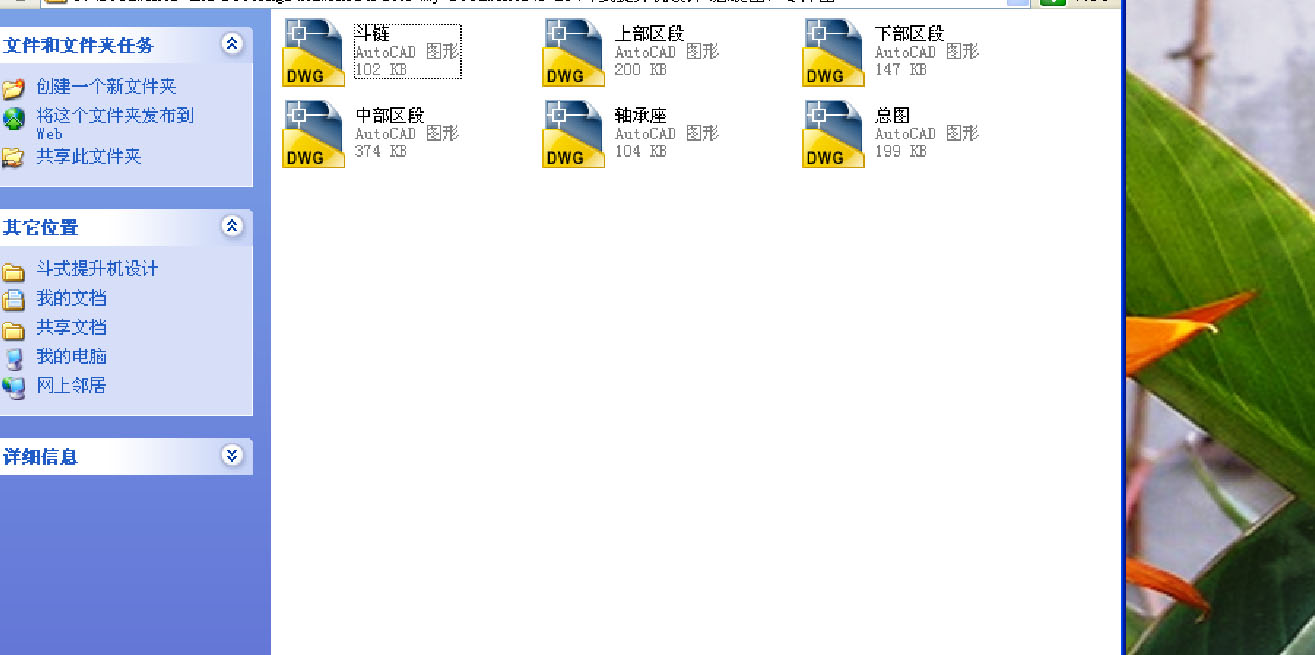Collapse the 其它位置 panel

pos(232,226)
